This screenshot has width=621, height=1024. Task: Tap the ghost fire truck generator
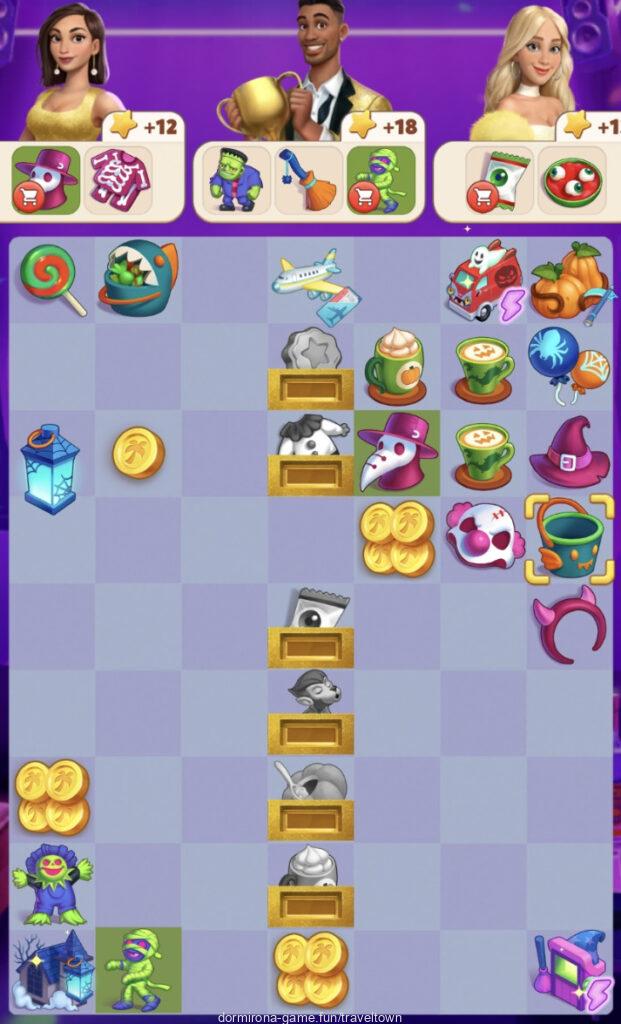pyautogui.click(x=482, y=282)
